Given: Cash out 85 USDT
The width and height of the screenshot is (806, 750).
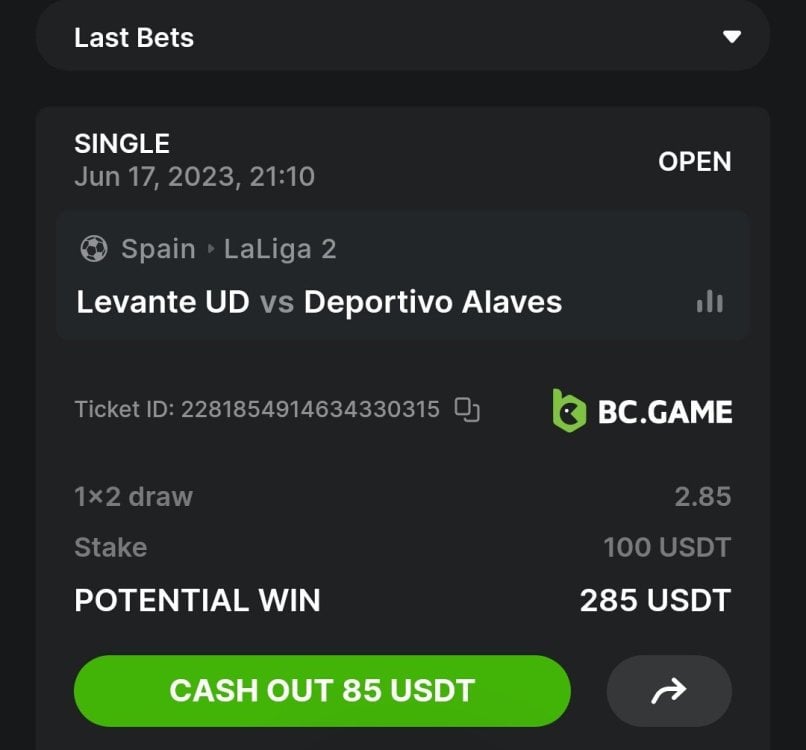Looking at the screenshot, I should (322, 690).
